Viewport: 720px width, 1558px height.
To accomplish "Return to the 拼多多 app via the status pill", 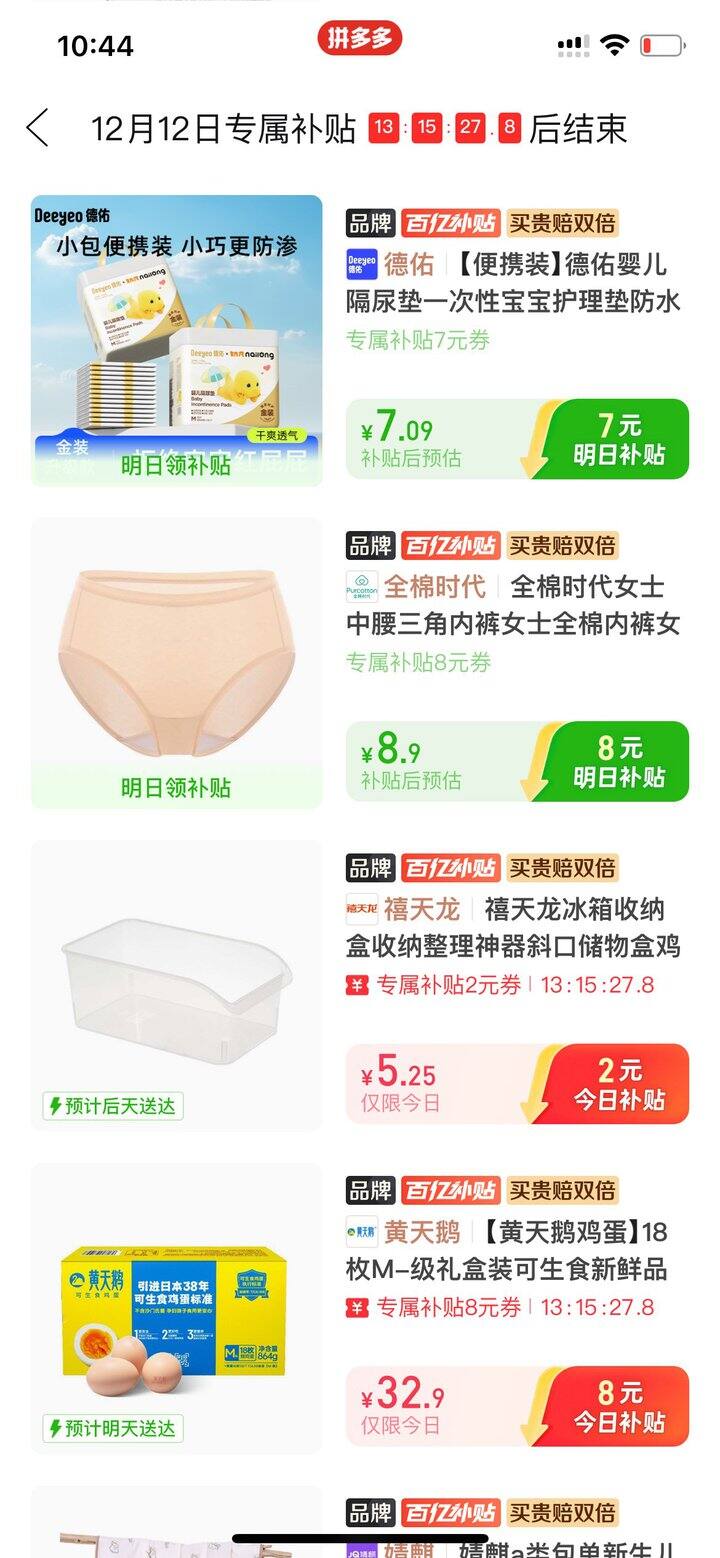I will 360,38.
